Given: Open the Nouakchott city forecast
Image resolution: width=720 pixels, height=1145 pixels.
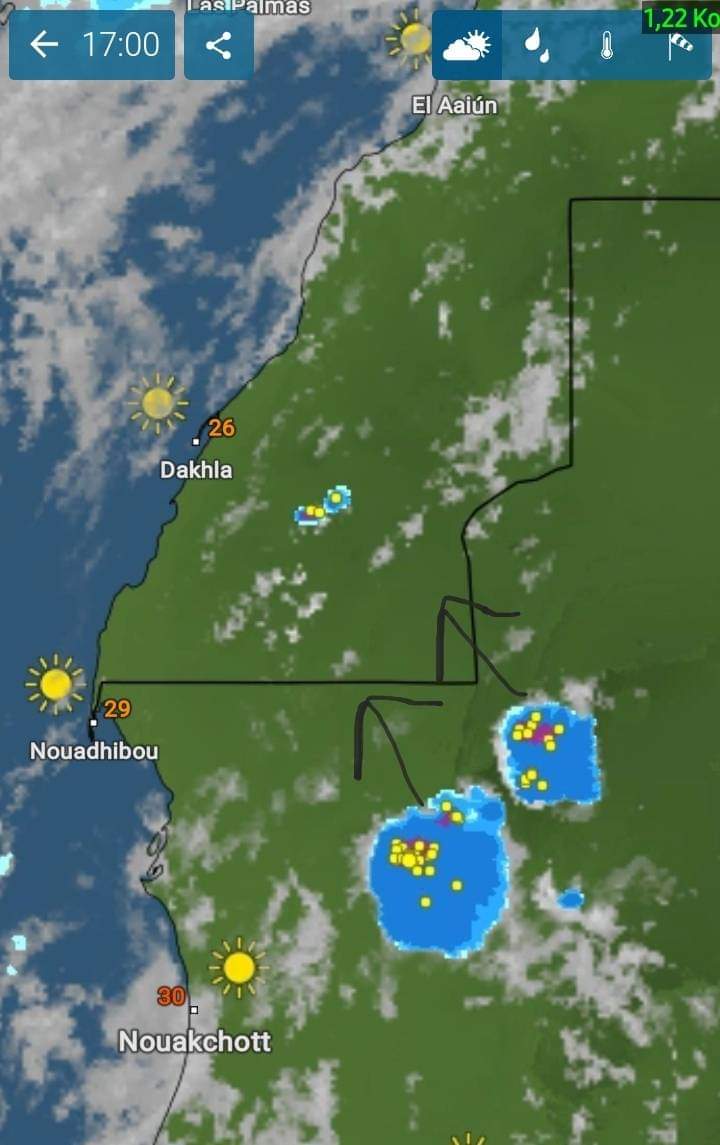Looking at the screenshot, I should pos(195,1041).
